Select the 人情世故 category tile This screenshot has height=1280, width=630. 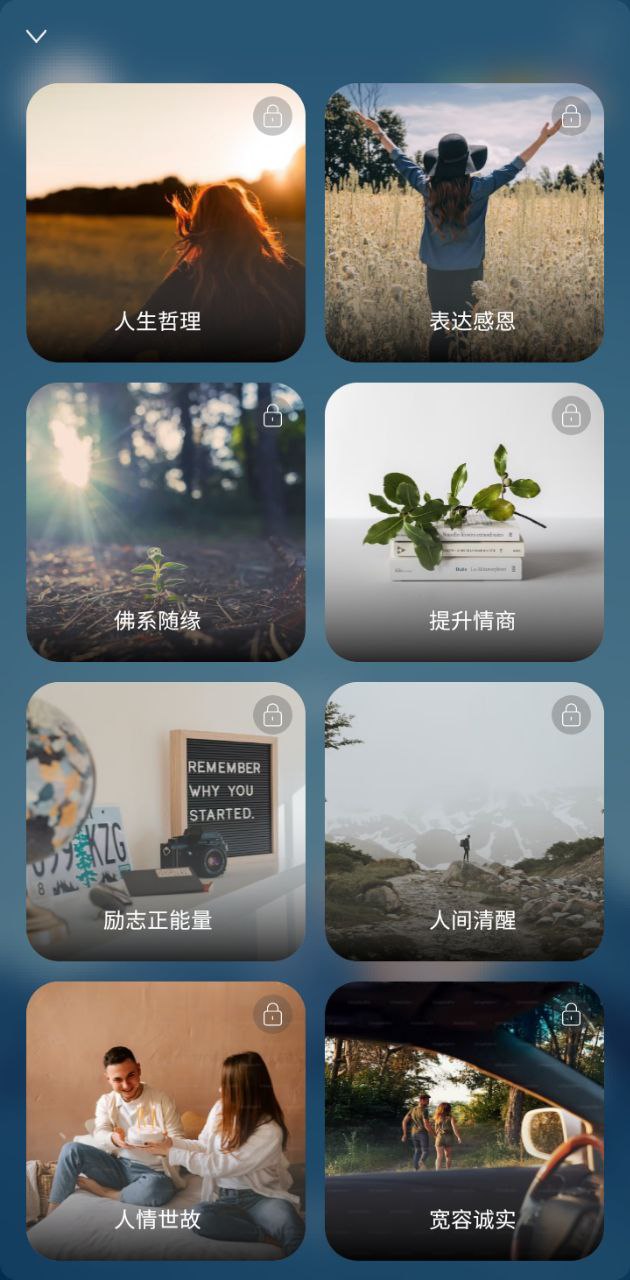click(165, 1120)
